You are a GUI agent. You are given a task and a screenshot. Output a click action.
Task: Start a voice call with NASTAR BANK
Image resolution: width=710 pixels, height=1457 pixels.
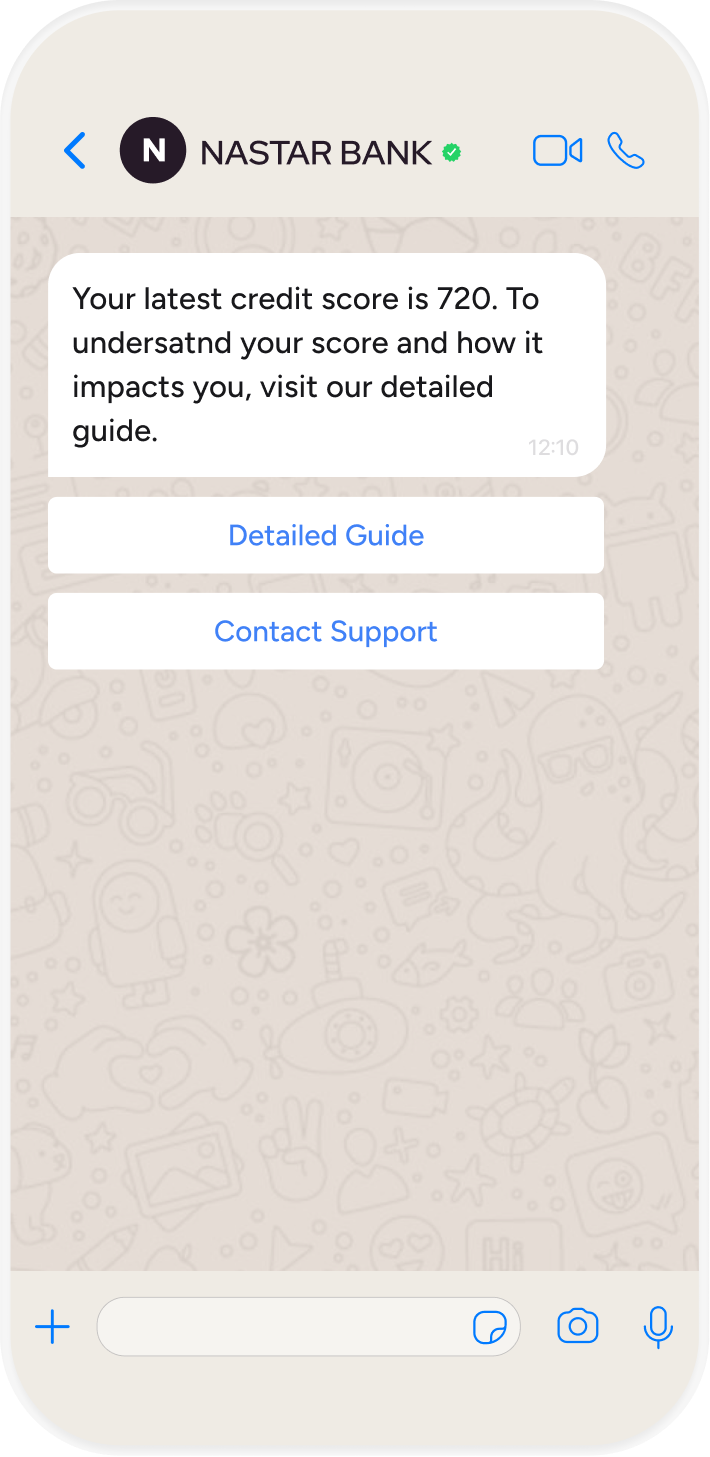626,151
